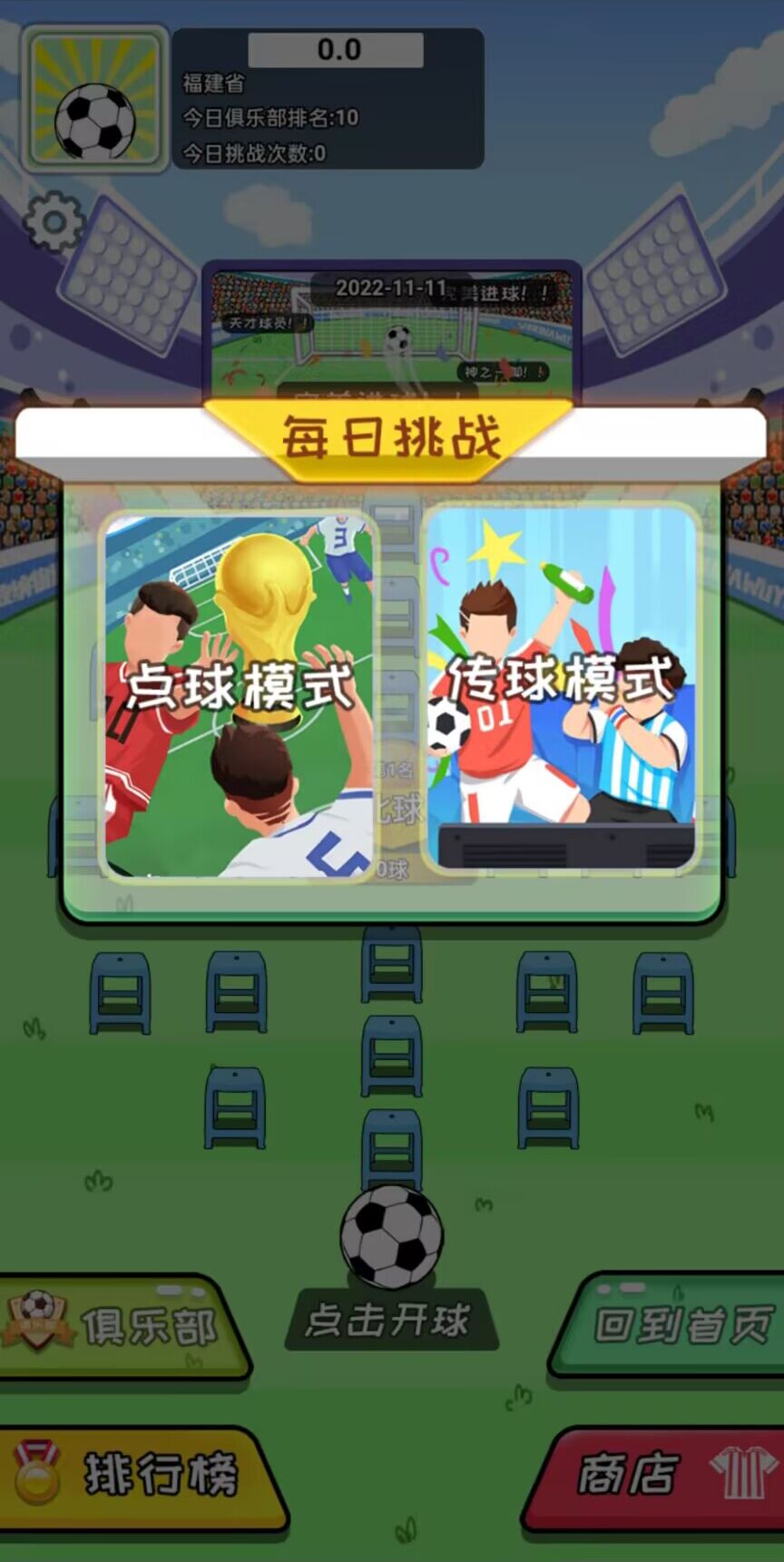Tap the soccer ball avatar profile
Screen dimensions: 784x1562
pos(95,99)
